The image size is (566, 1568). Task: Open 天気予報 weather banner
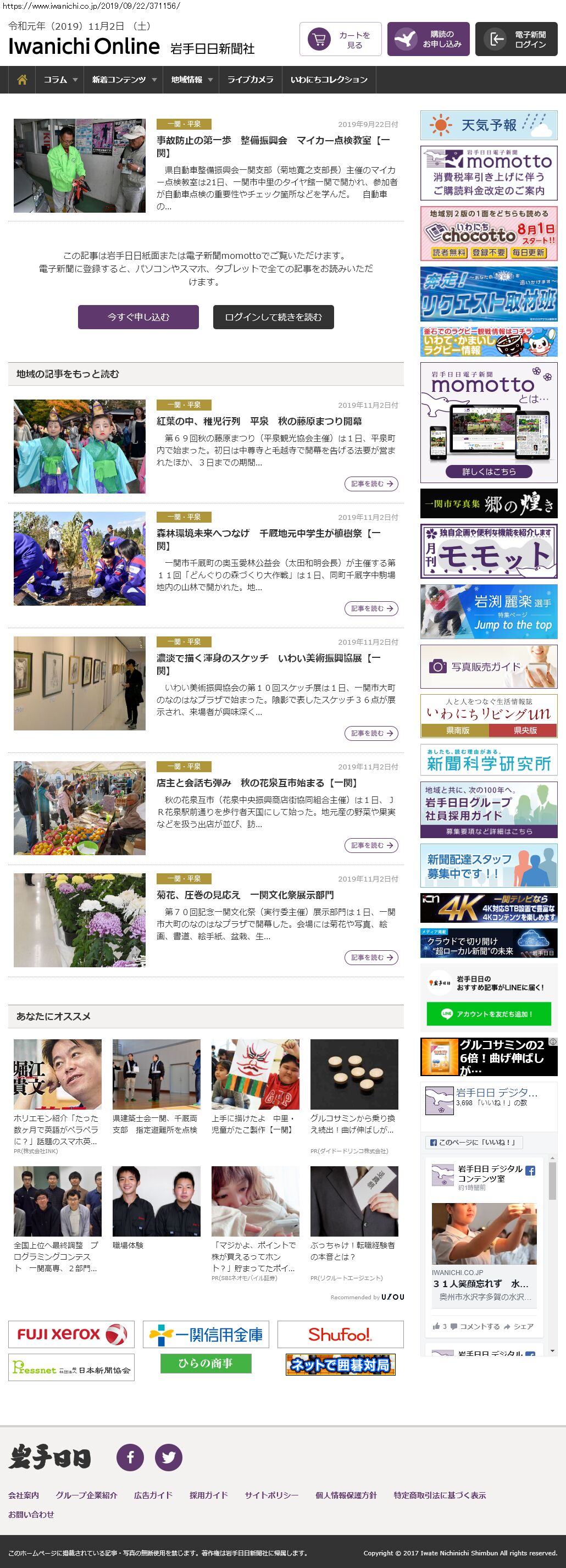[489, 125]
